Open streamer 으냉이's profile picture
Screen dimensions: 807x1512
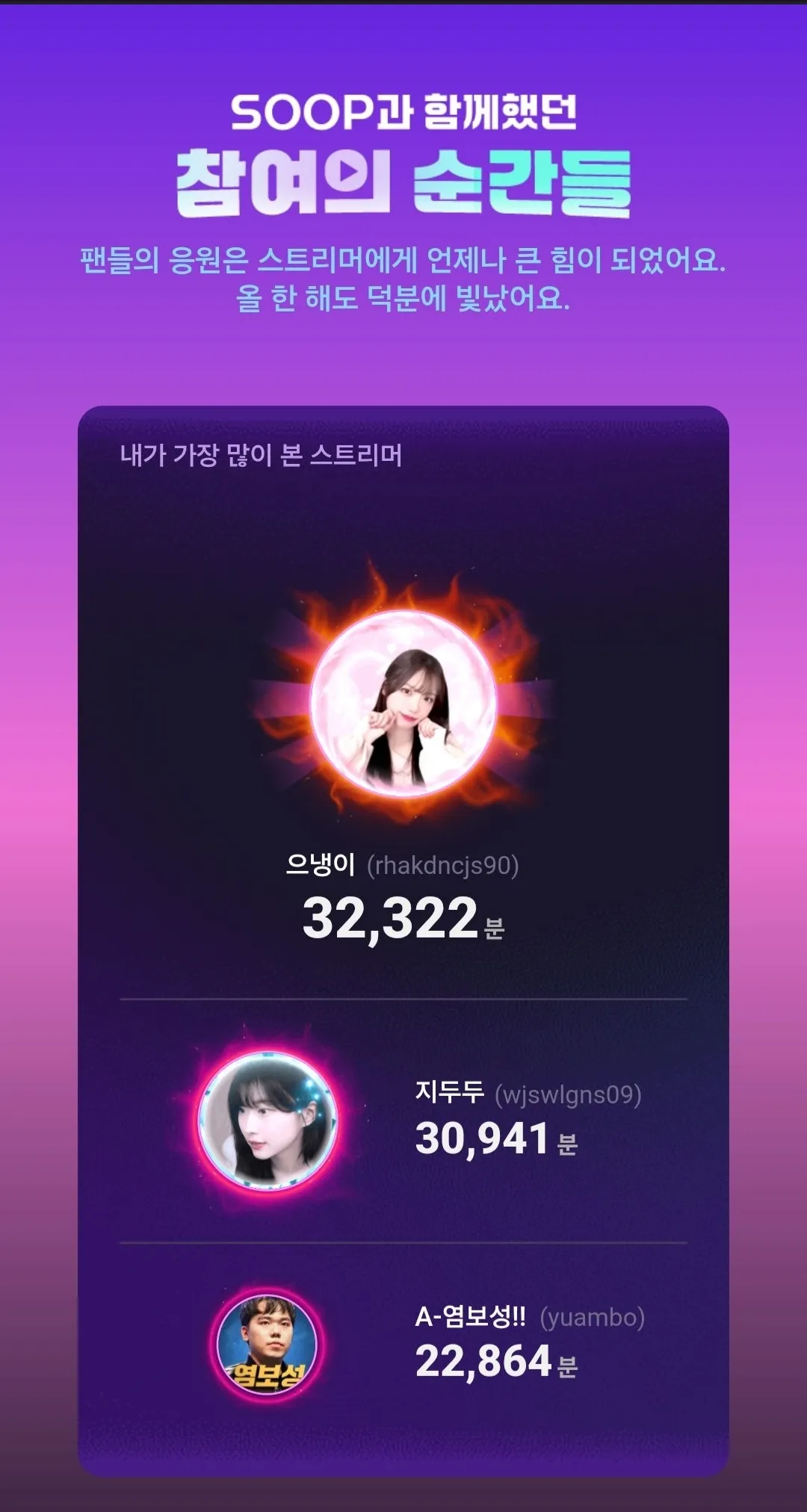(x=403, y=703)
